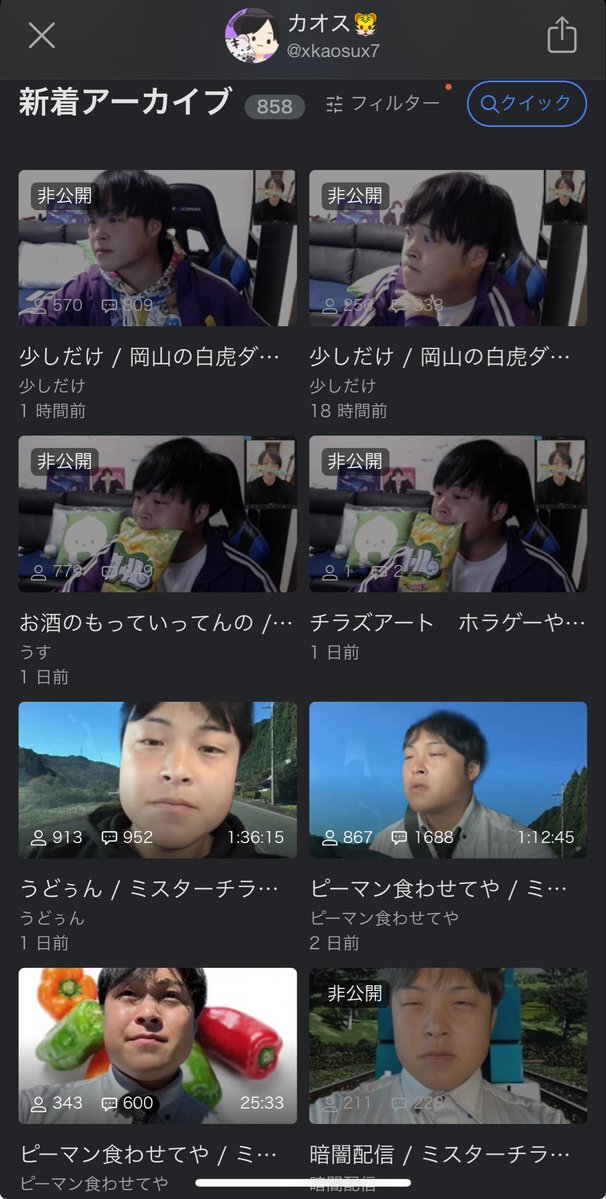The width and height of the screenshot is (606, 1199).
Task: Close the archive list with the X
Action: pos(41,36)
